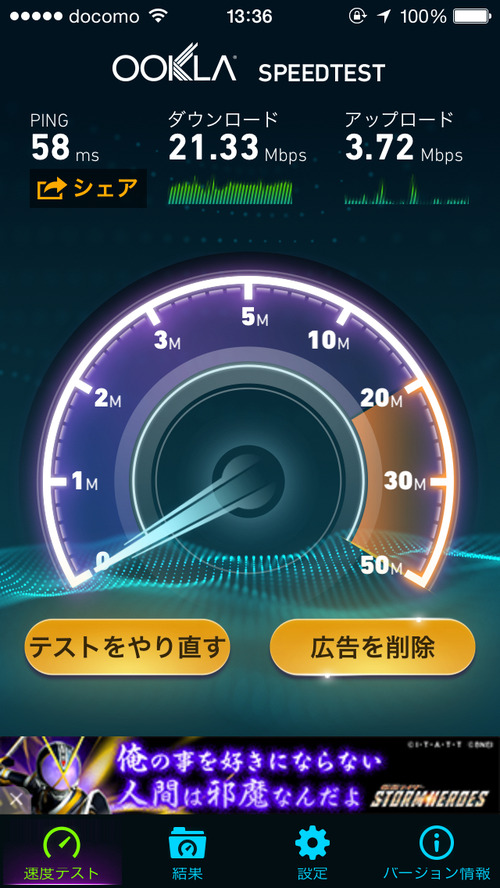This screenshot has width=500, height=888.
Task: Open the Storm Heroes ad banner
Action: (x=250, y=775)
